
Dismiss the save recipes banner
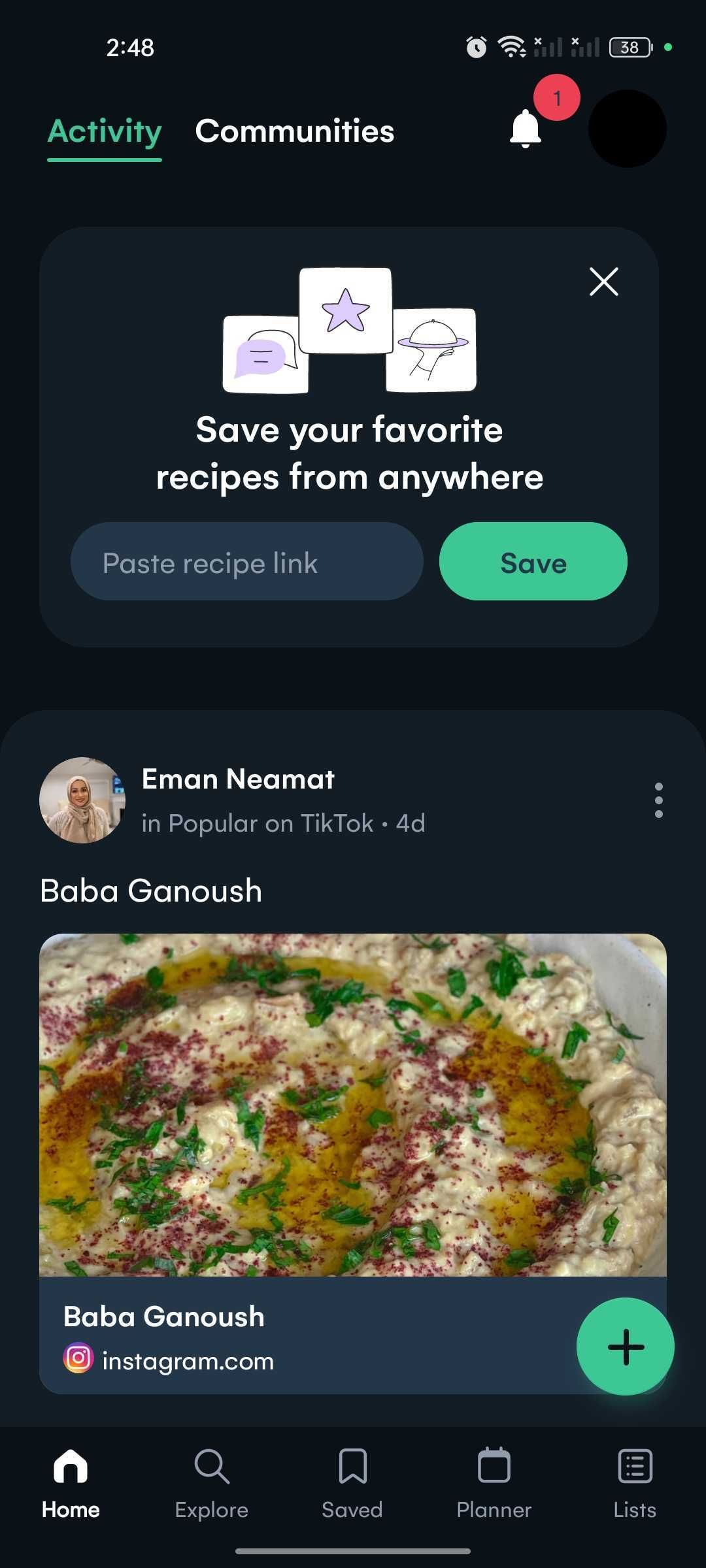pos(603,282)
